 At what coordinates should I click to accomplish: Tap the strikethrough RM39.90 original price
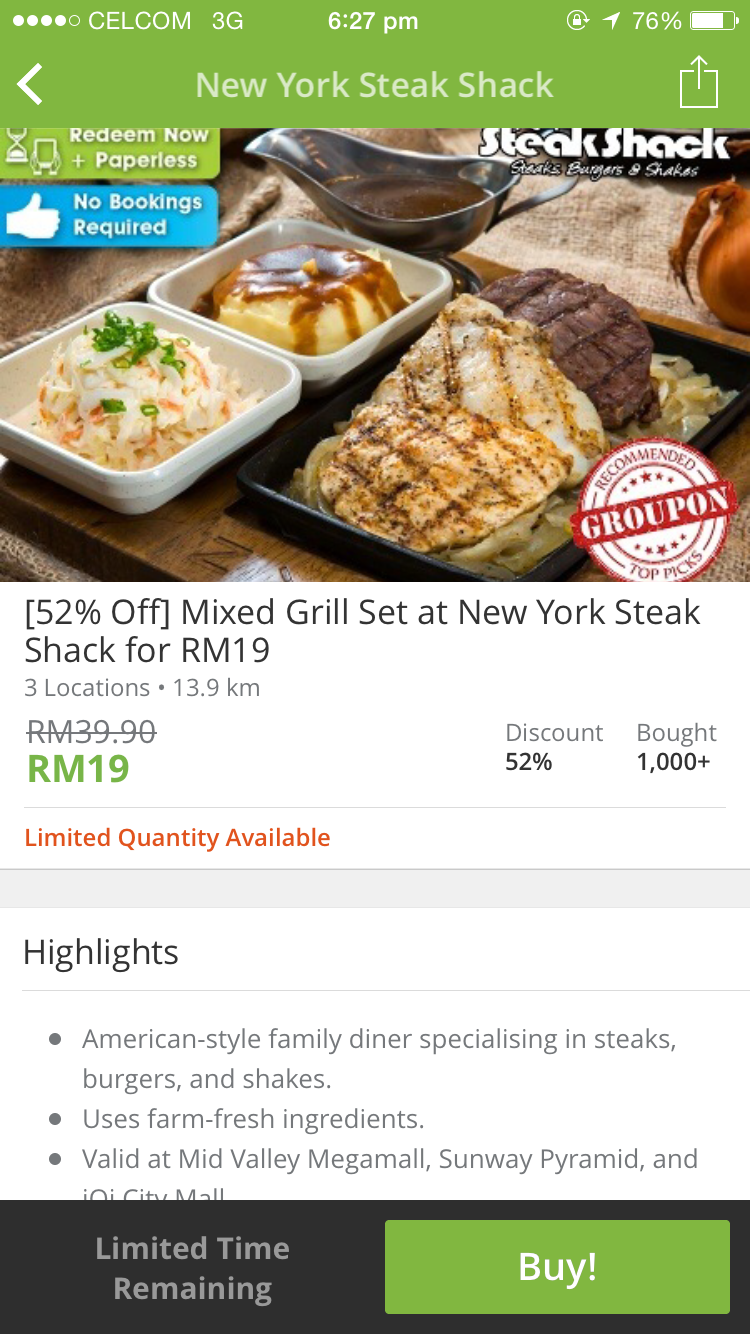point(89,732)
